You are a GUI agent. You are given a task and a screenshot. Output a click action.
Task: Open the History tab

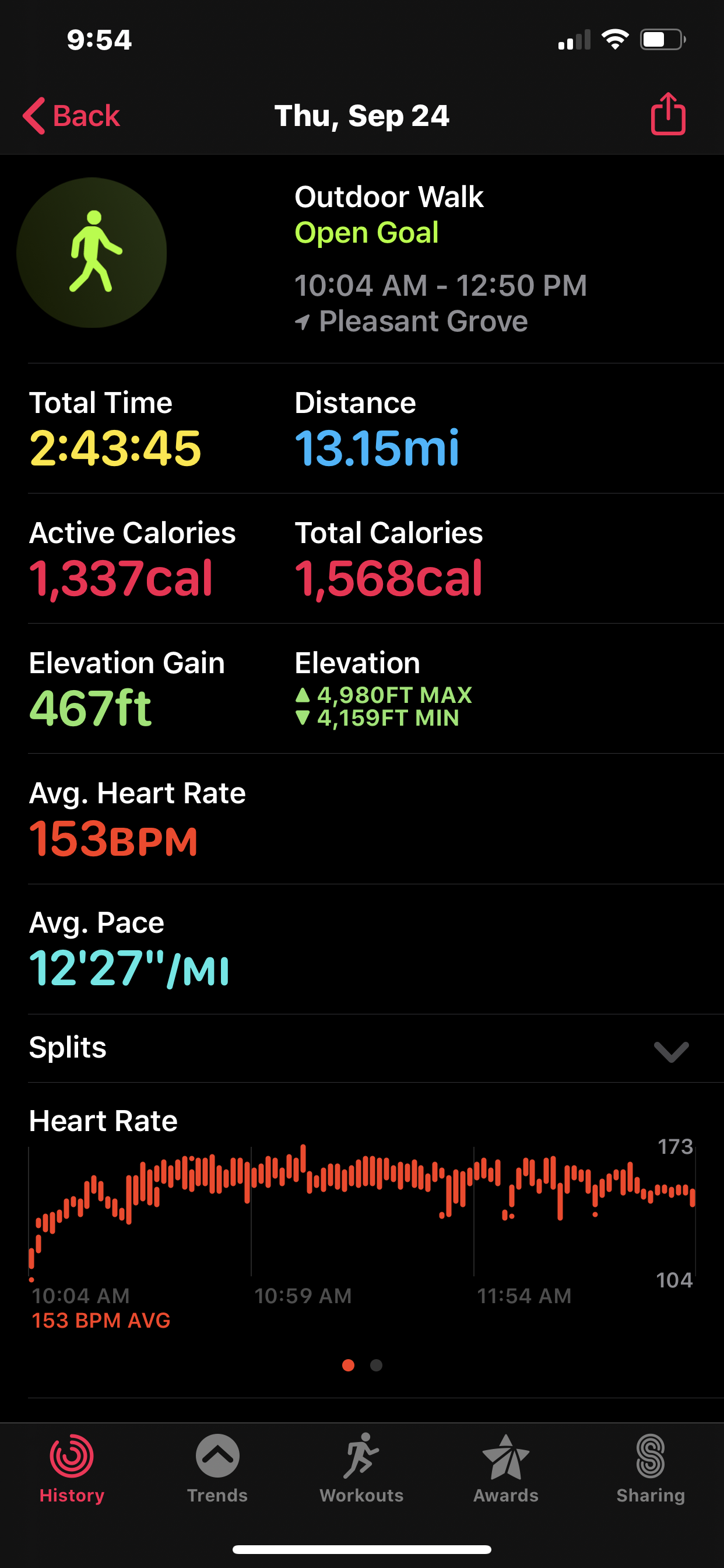72,1469
